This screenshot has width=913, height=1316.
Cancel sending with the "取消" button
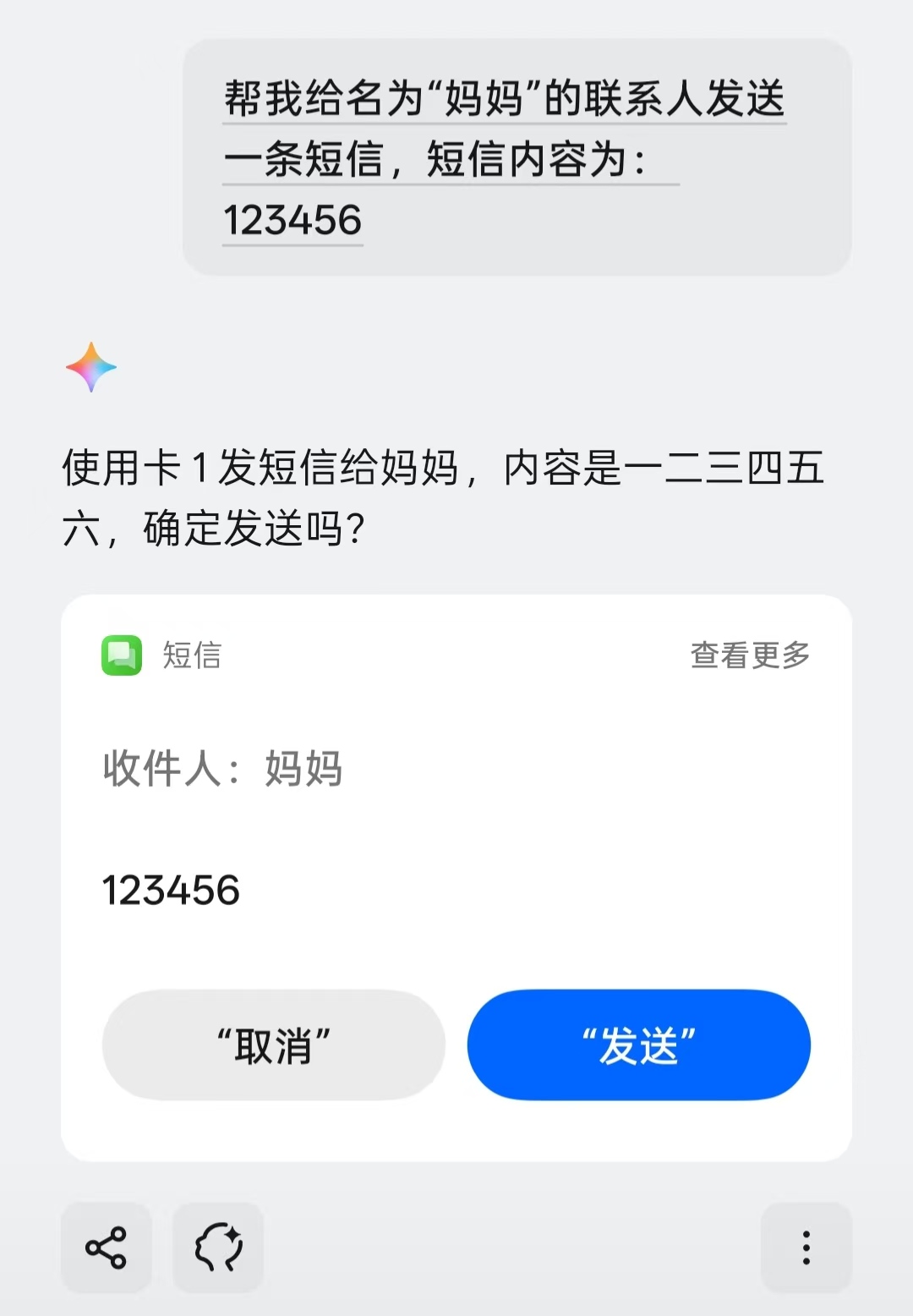point(273,1045)
